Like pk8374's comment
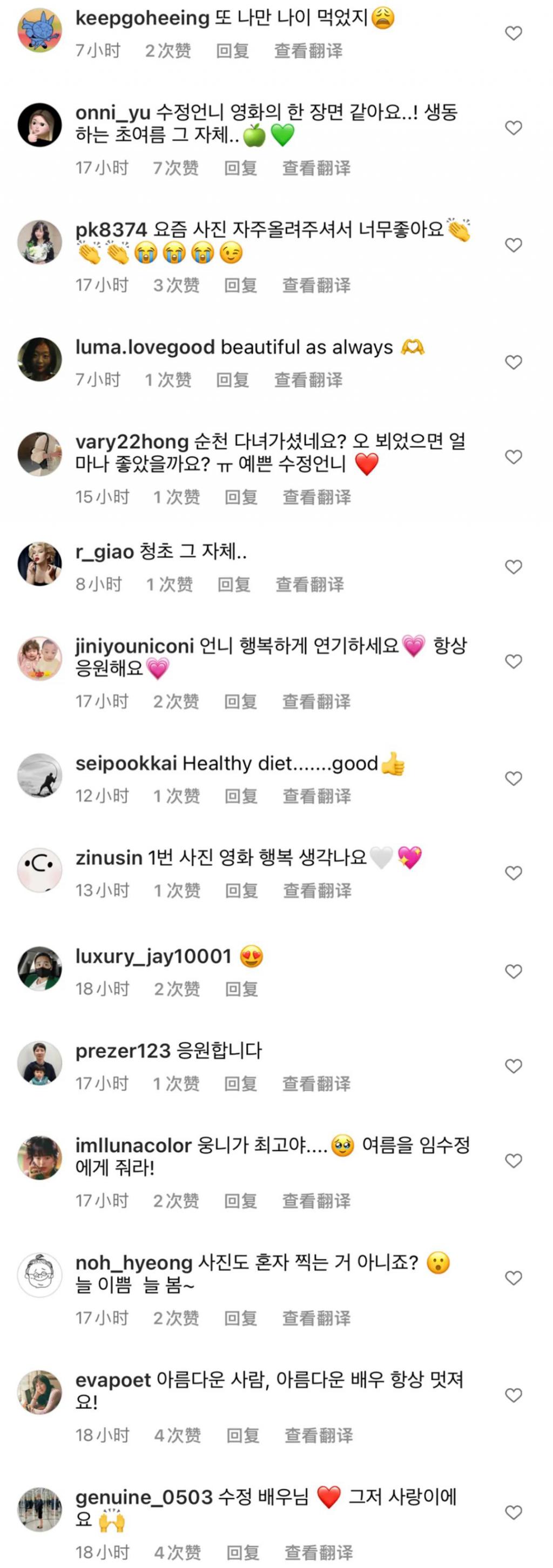The width and height of the screenshot is (553, 1568). tap(514, 246)
